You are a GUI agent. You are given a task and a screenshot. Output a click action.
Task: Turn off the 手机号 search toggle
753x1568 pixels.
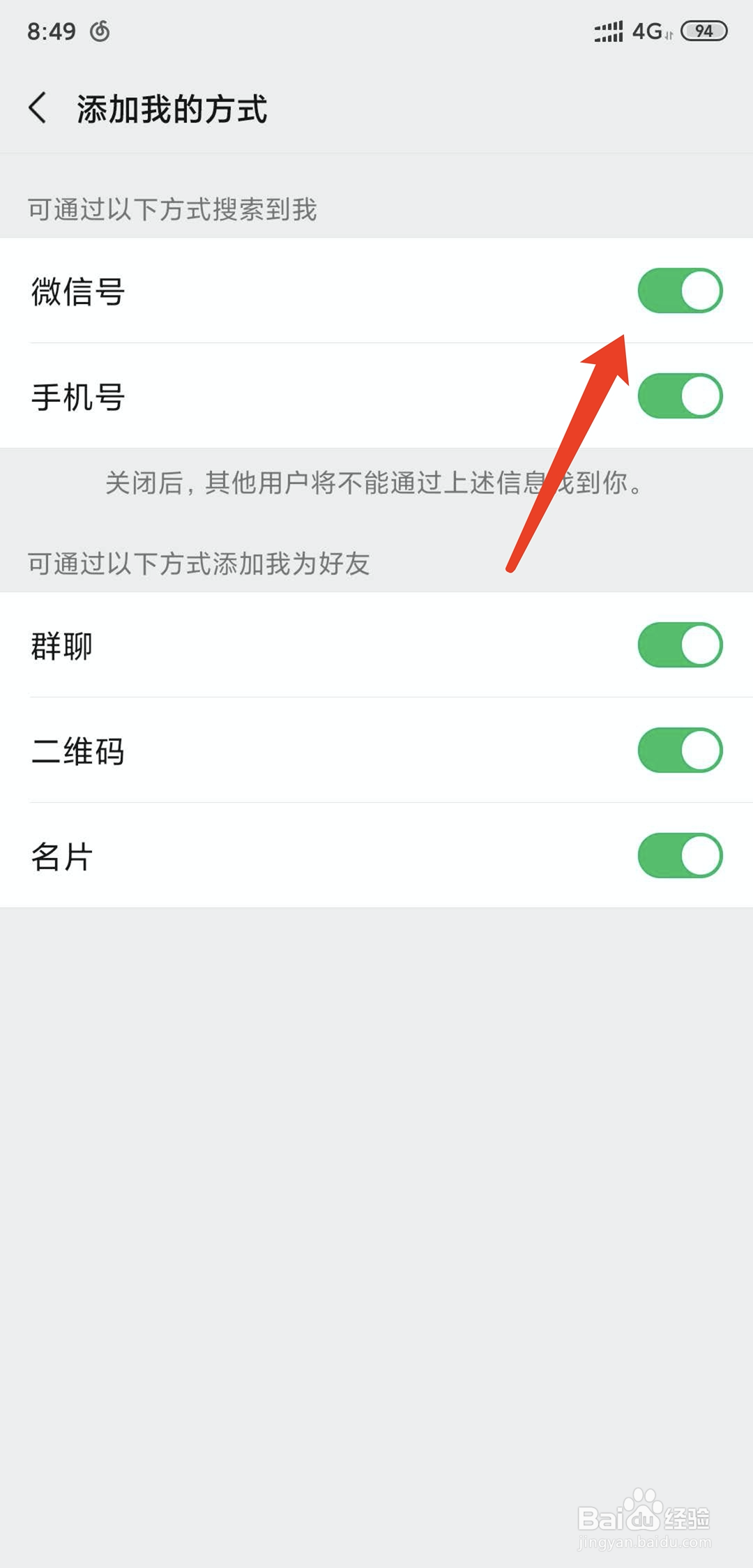(679, 395)
